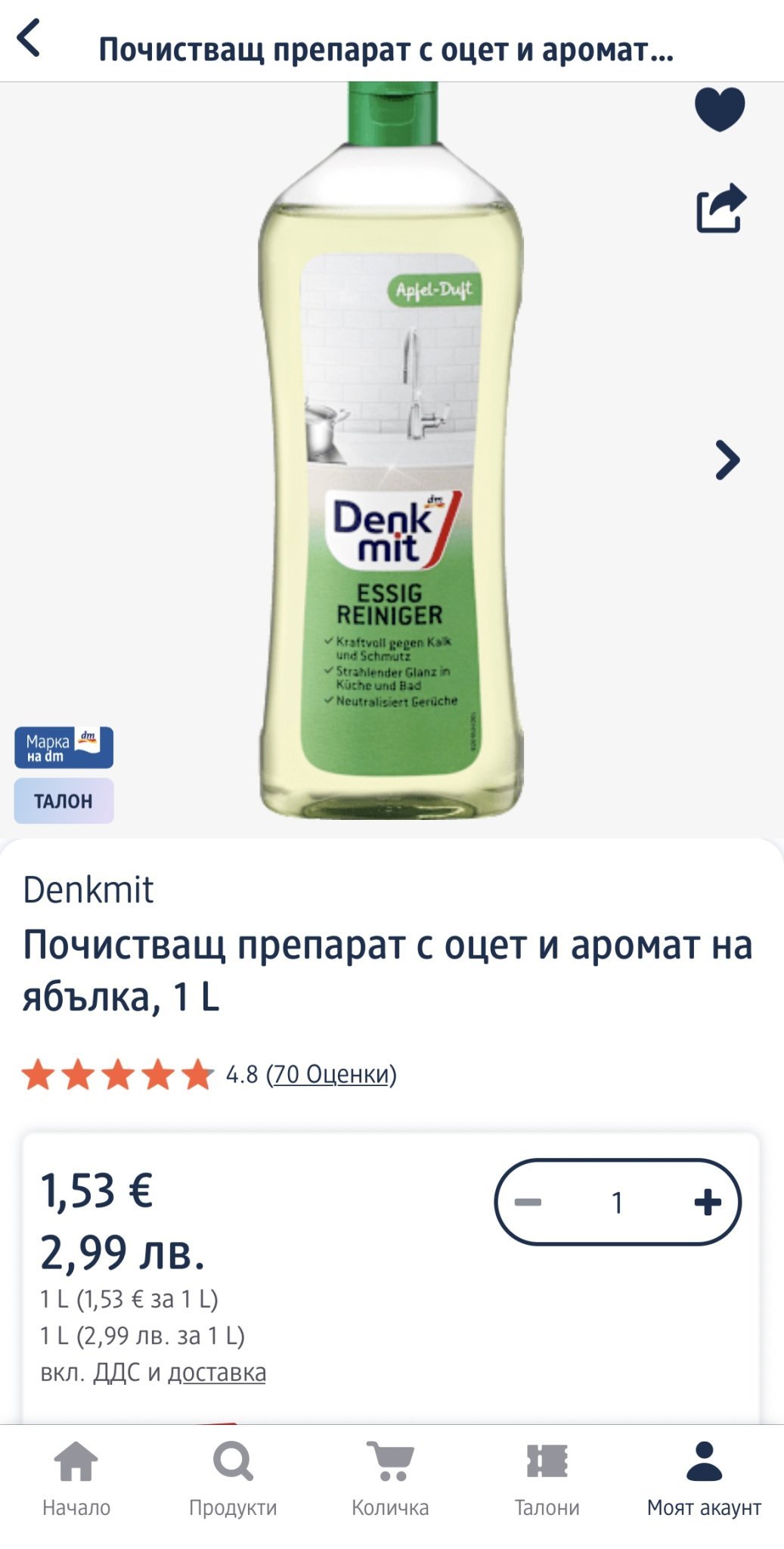Screen dimensions: 784x1549
Task: Increase quantity with the plus button
Action: click(707, 1202)
